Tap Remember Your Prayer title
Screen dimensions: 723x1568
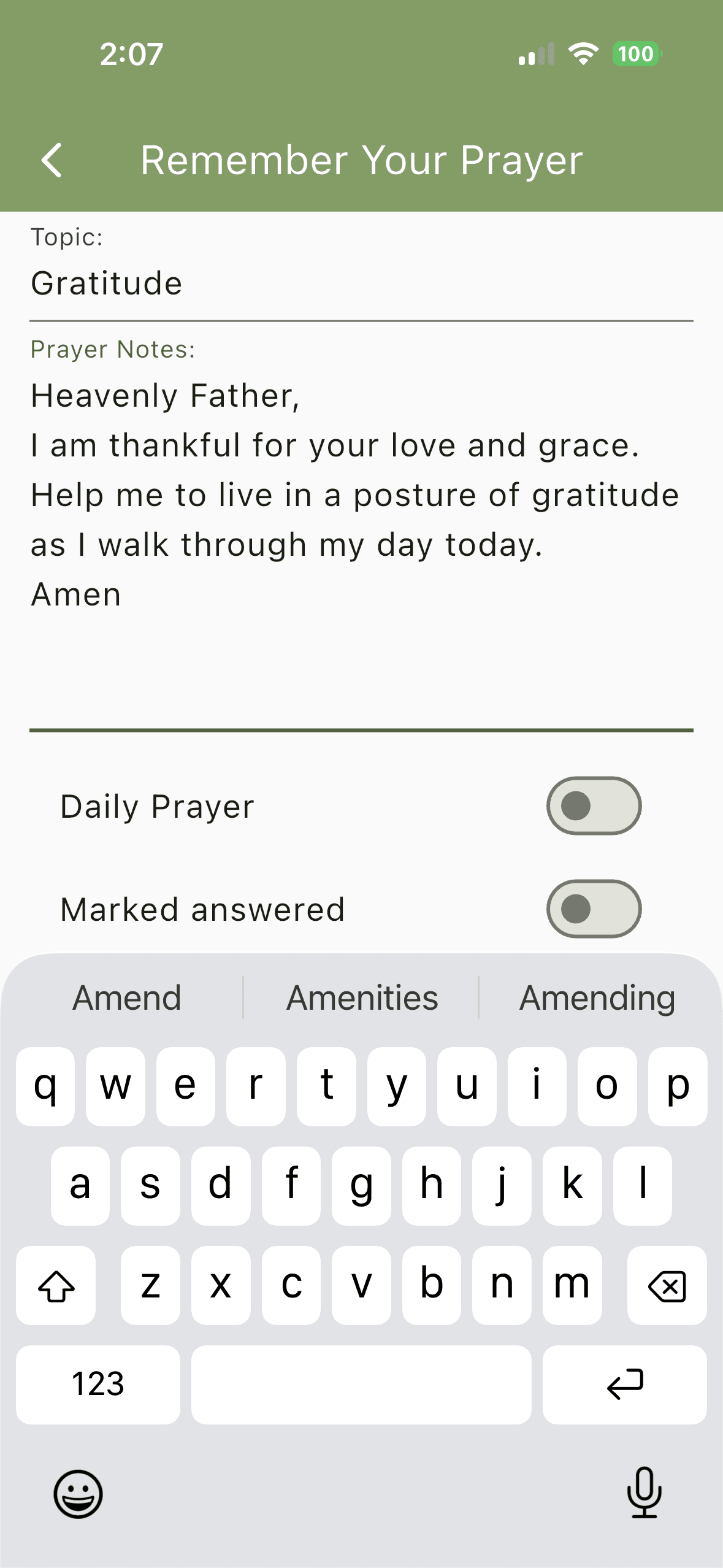[361, 161]
